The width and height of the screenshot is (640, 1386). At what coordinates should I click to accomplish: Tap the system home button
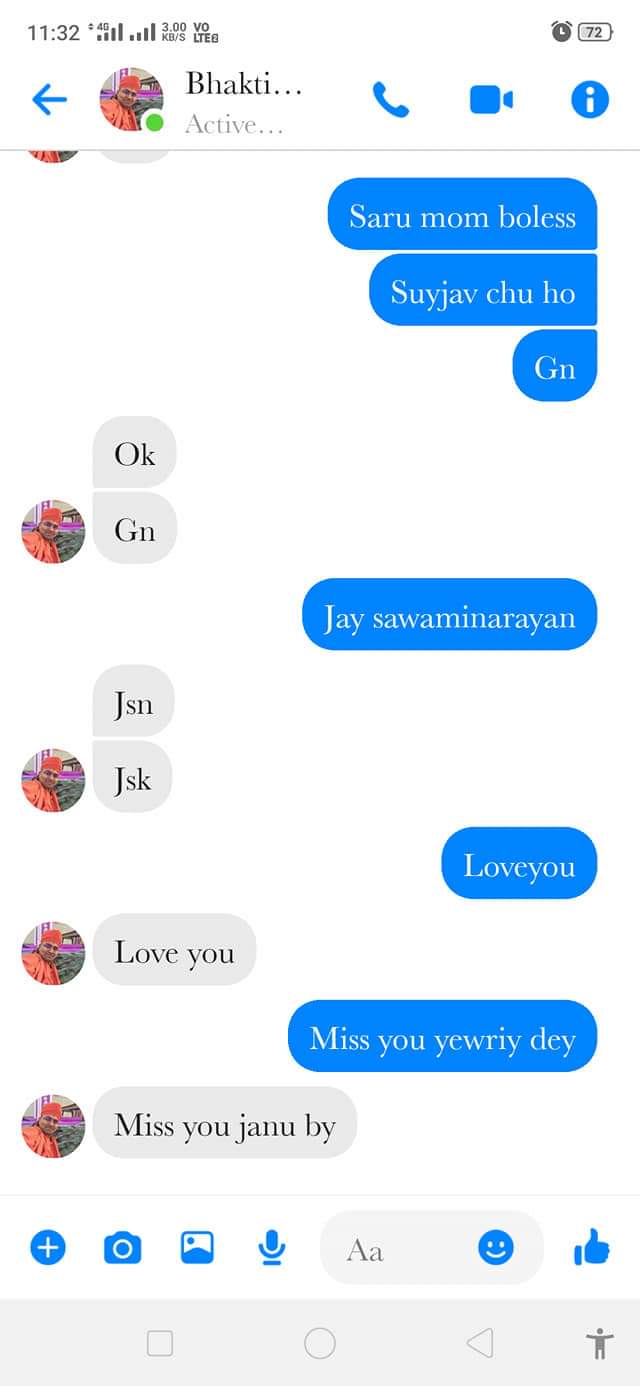pos(319,1343)
